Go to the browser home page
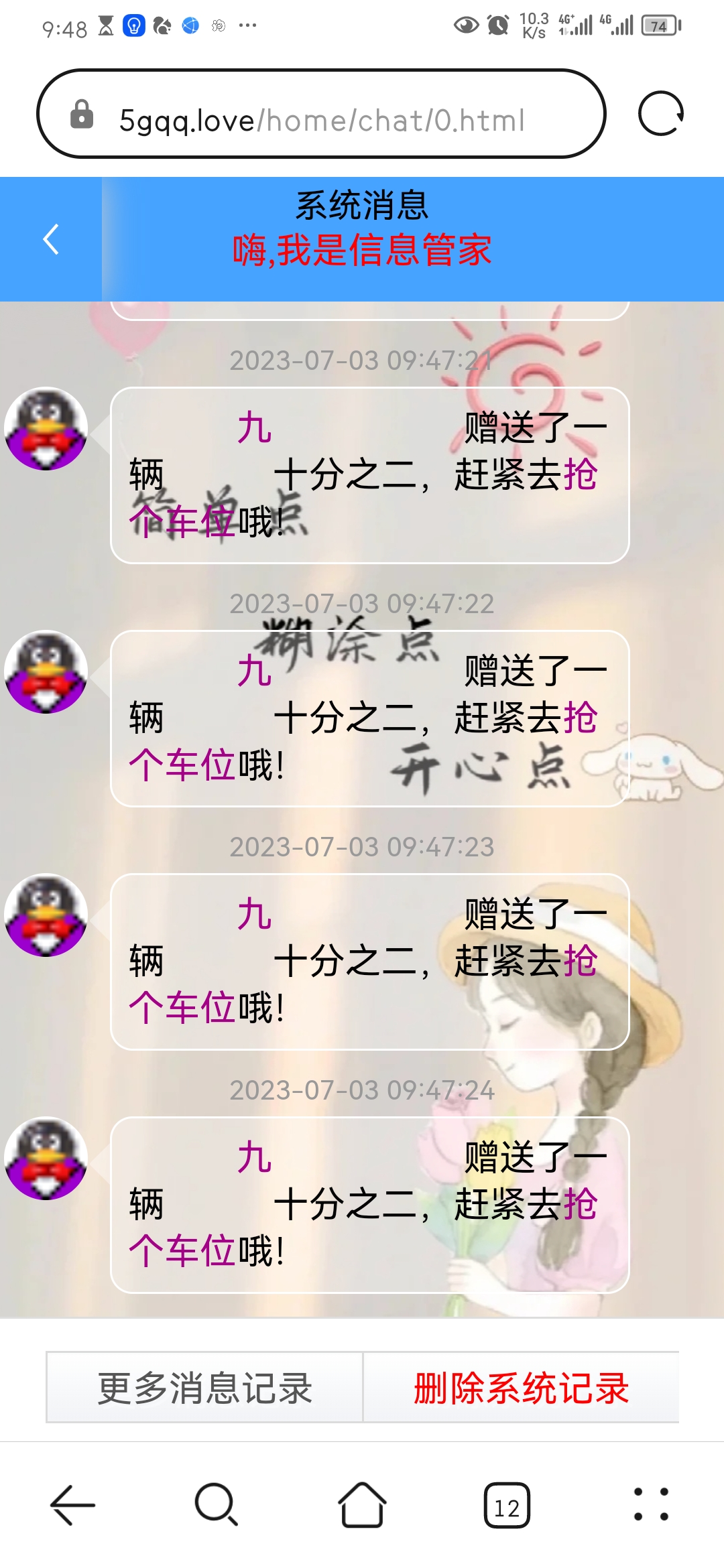The height and width of the screenshot is (1568, 724). [362, 1505]
